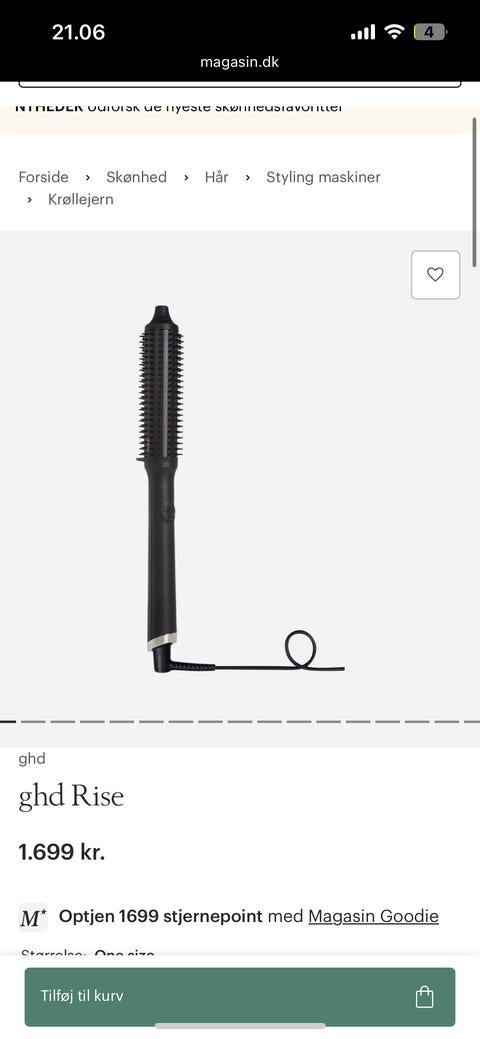Open Styling maskiner breadcrumb
The height and width of the screenshot is (1039, 480).
(x=324, y=177)
